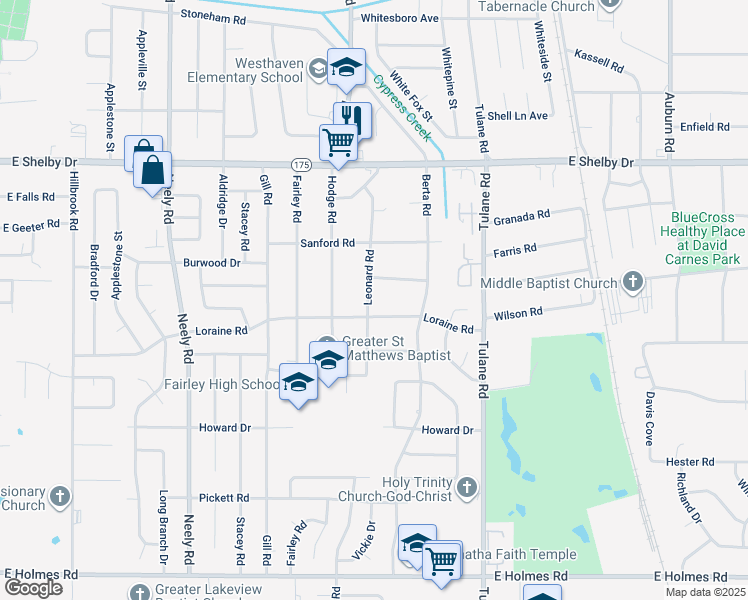Open the school marker beside Westhaven Elementary School

coord(347,69)
